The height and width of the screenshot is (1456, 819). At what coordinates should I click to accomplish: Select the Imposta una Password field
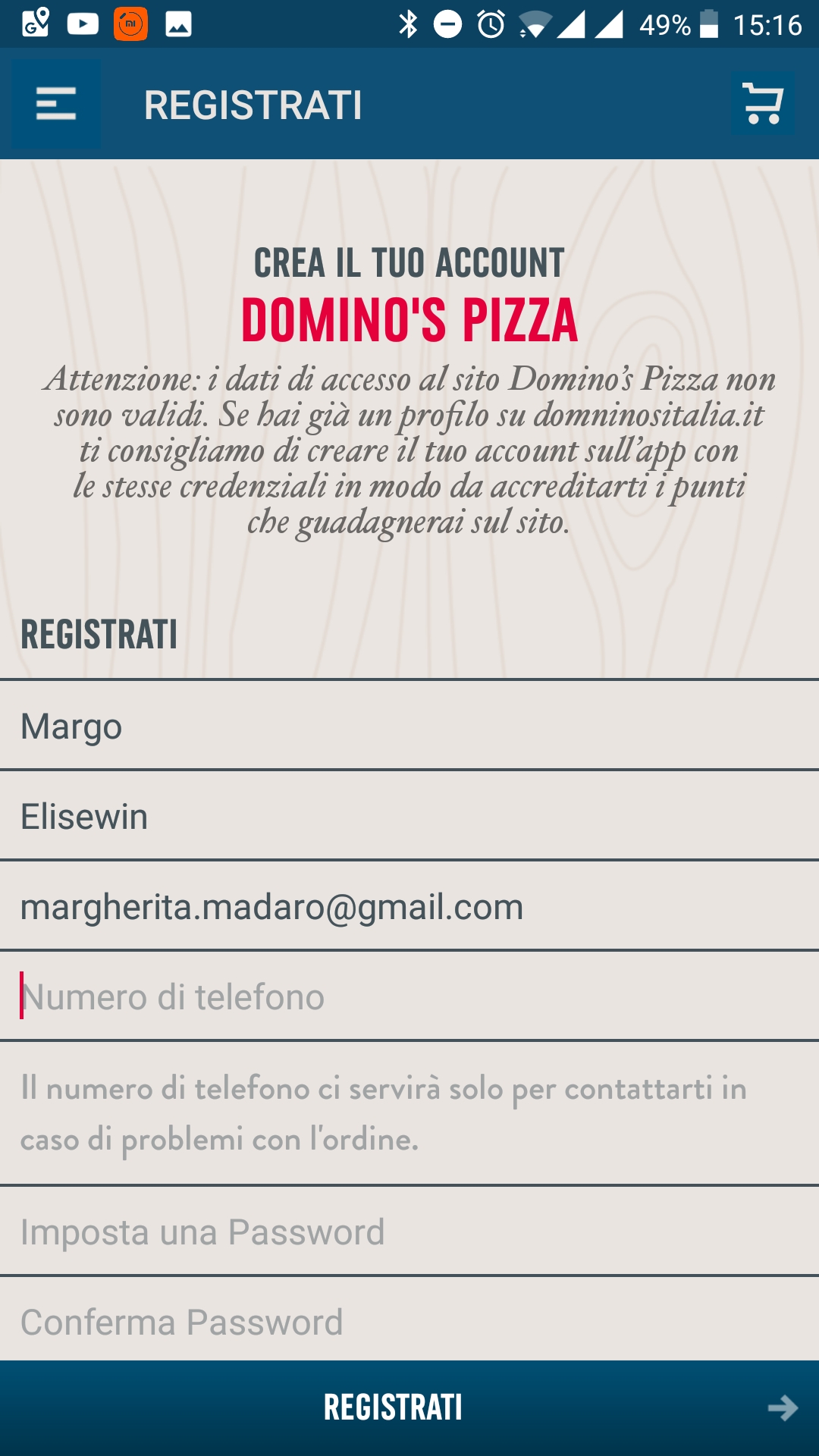[409, 1232]
